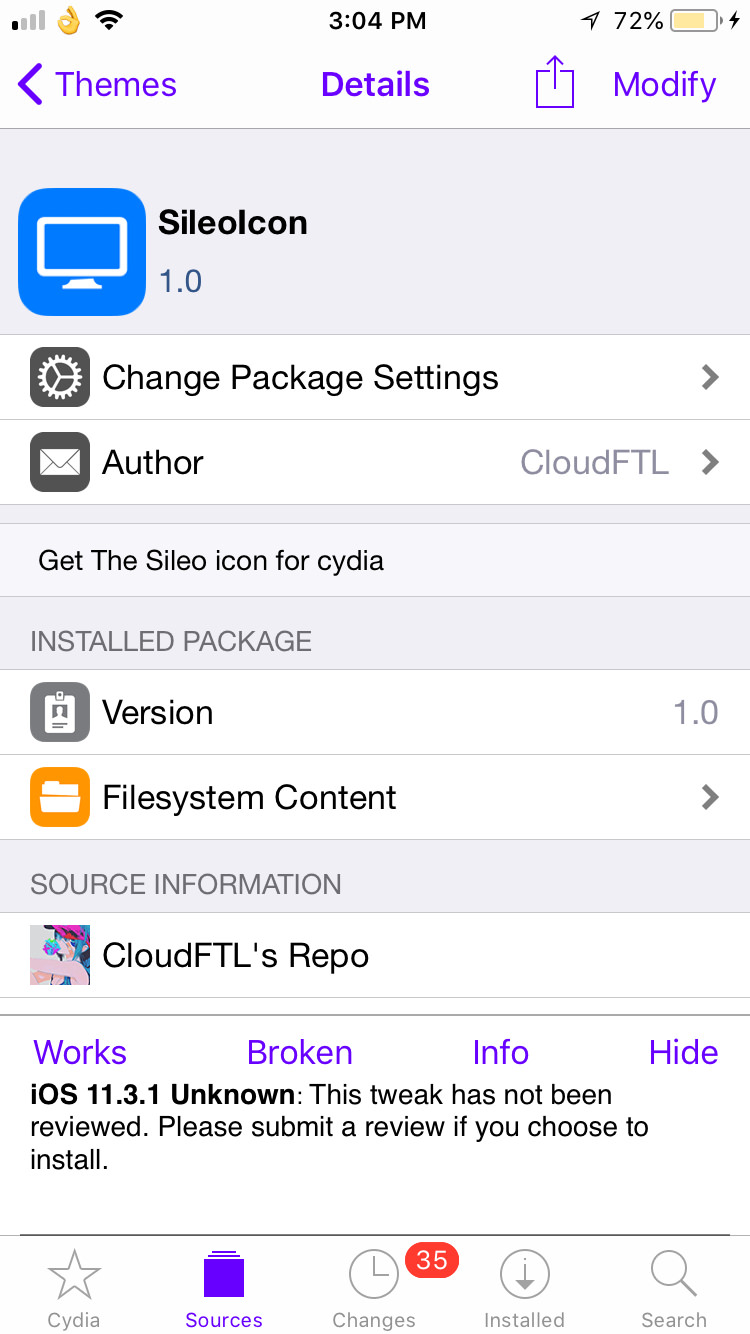Viewport: 750px width, 1334px height.
Task: Tap the gear icon beside Change Package Settings
Action: pos(59,377)
